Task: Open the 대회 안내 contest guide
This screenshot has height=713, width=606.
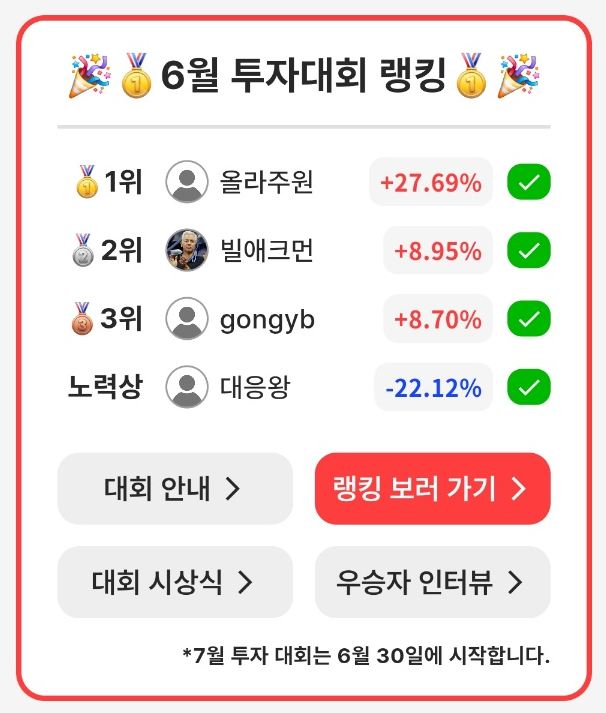Action: click(175, 488)
